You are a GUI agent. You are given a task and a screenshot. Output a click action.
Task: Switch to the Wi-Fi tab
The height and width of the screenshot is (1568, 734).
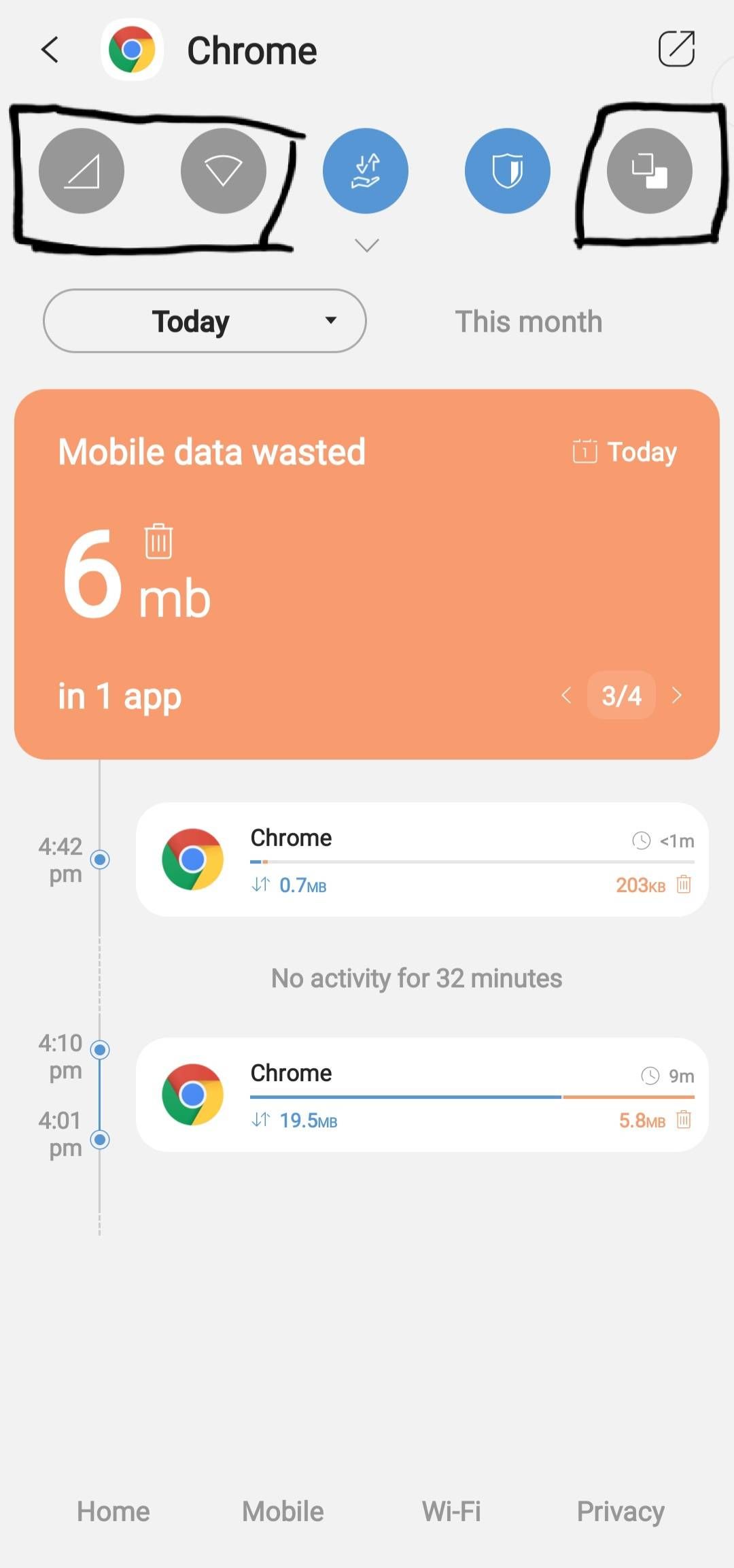point(451,1511)
